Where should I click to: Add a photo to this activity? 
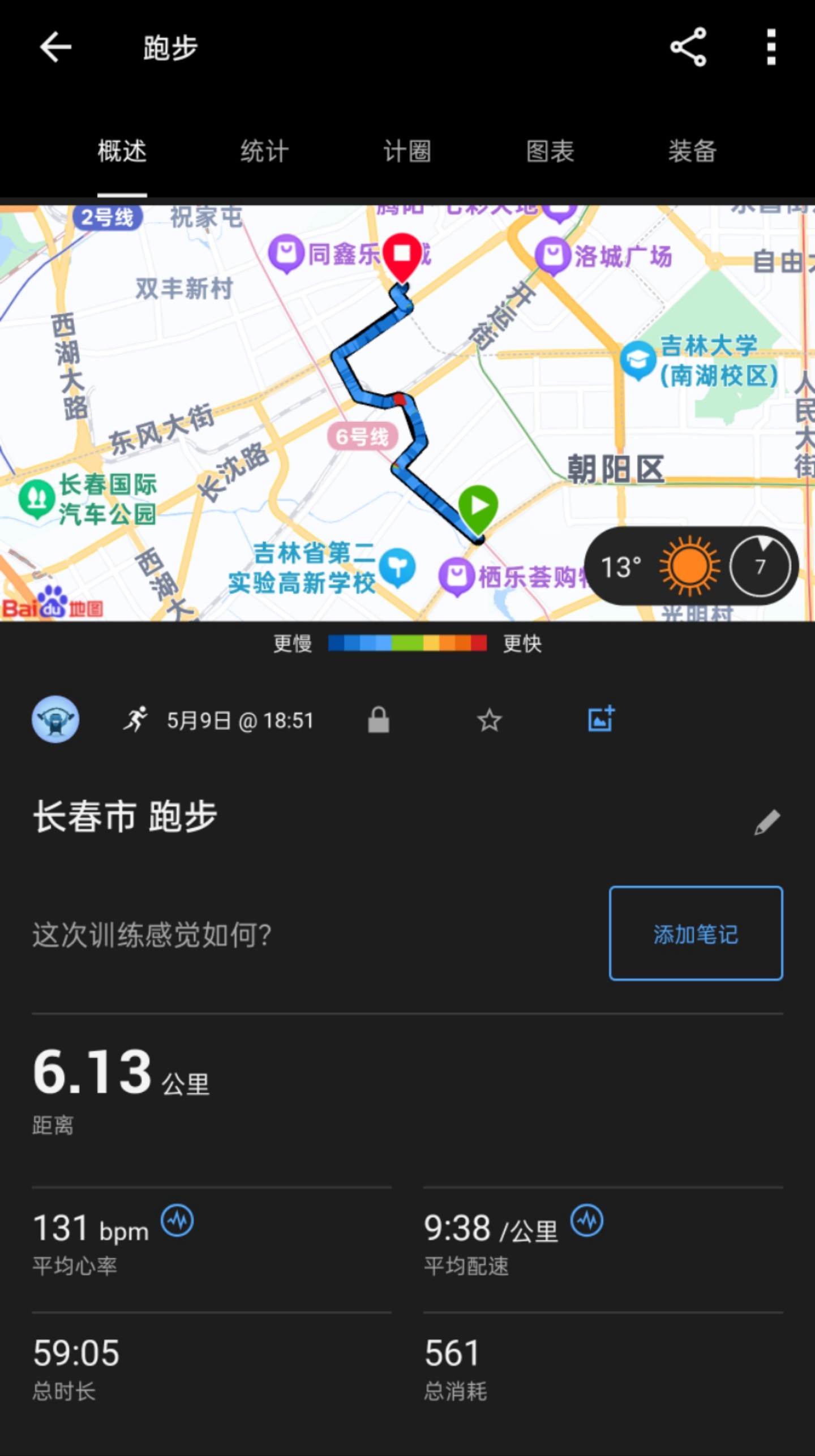[601, 719]
